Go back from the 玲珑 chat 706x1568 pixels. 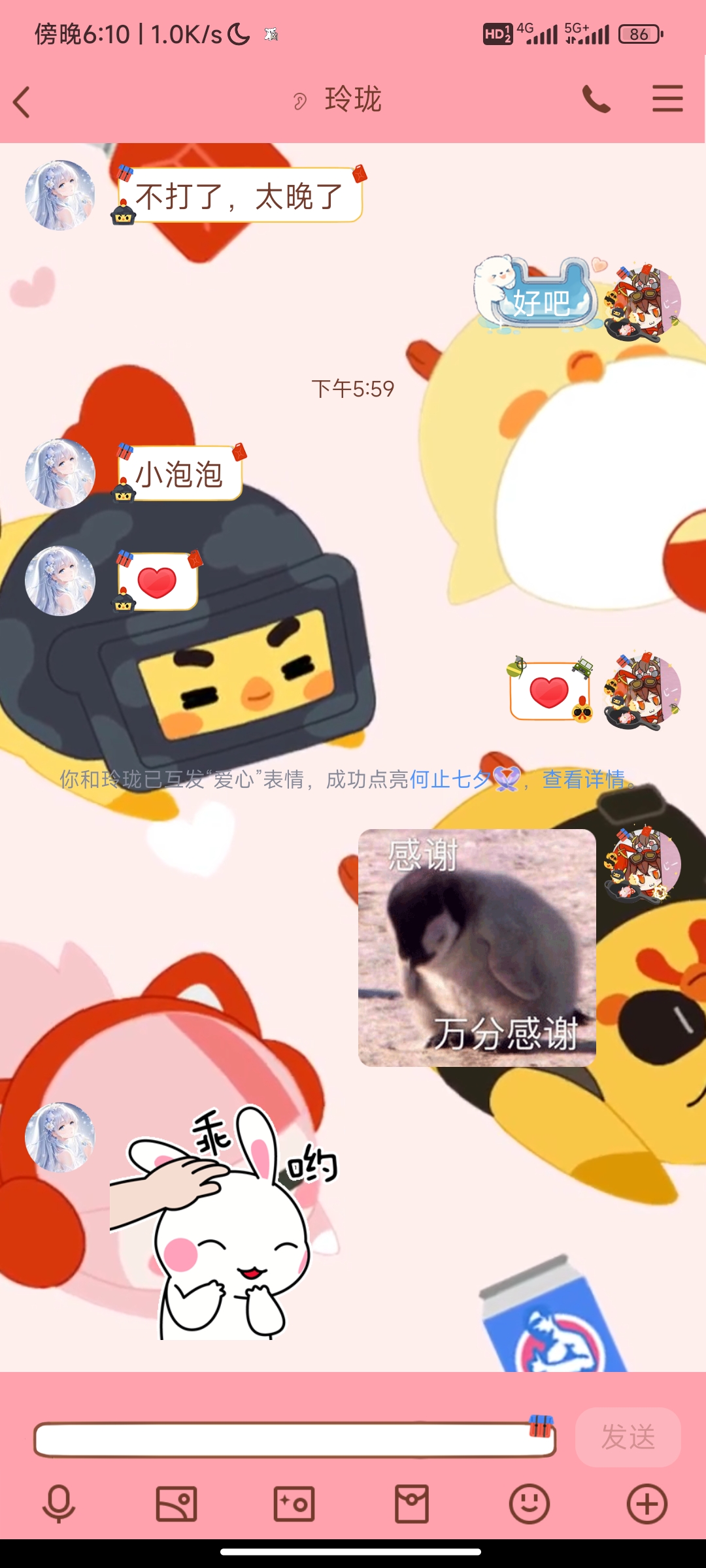[x=22, y=103]
